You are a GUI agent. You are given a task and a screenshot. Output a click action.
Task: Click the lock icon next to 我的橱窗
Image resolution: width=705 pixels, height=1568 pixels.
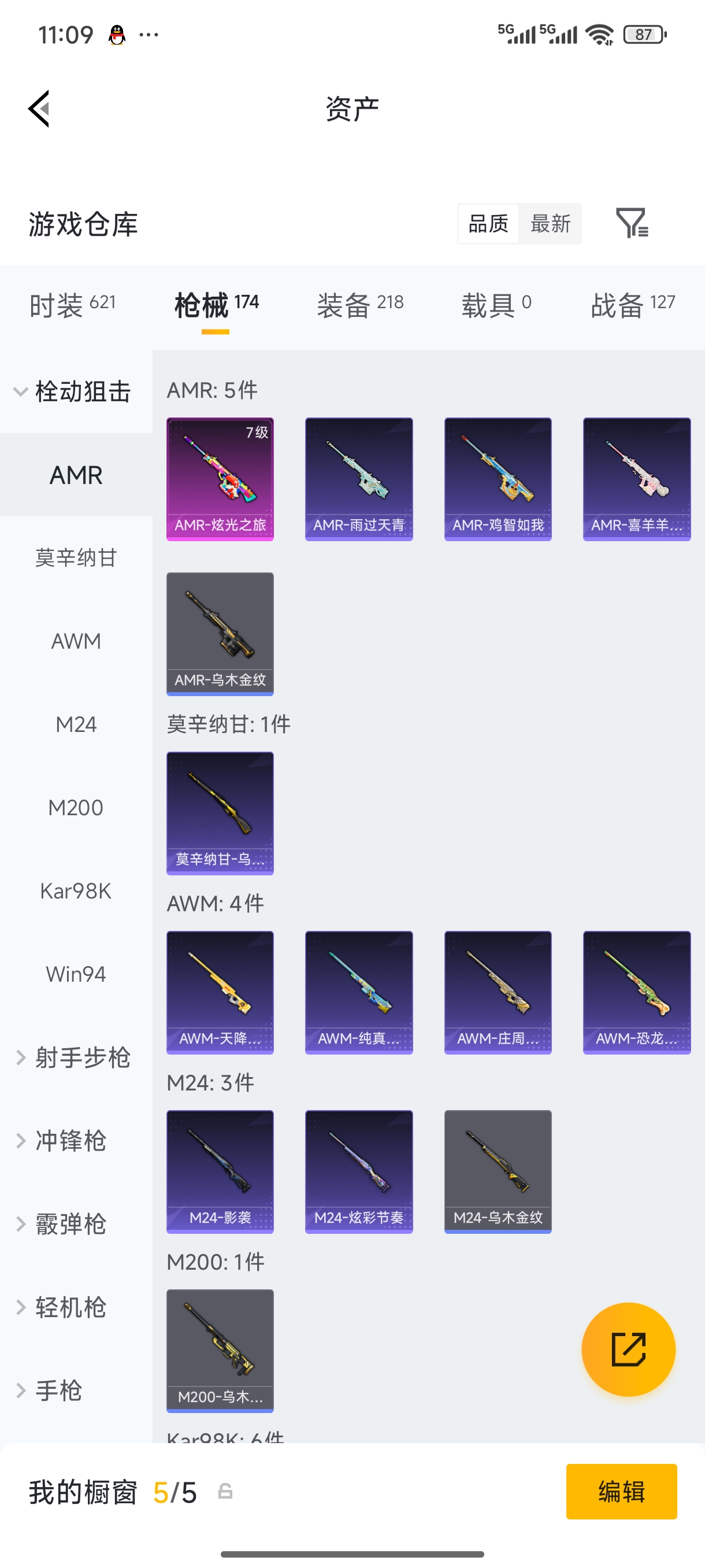point(224,1492)
